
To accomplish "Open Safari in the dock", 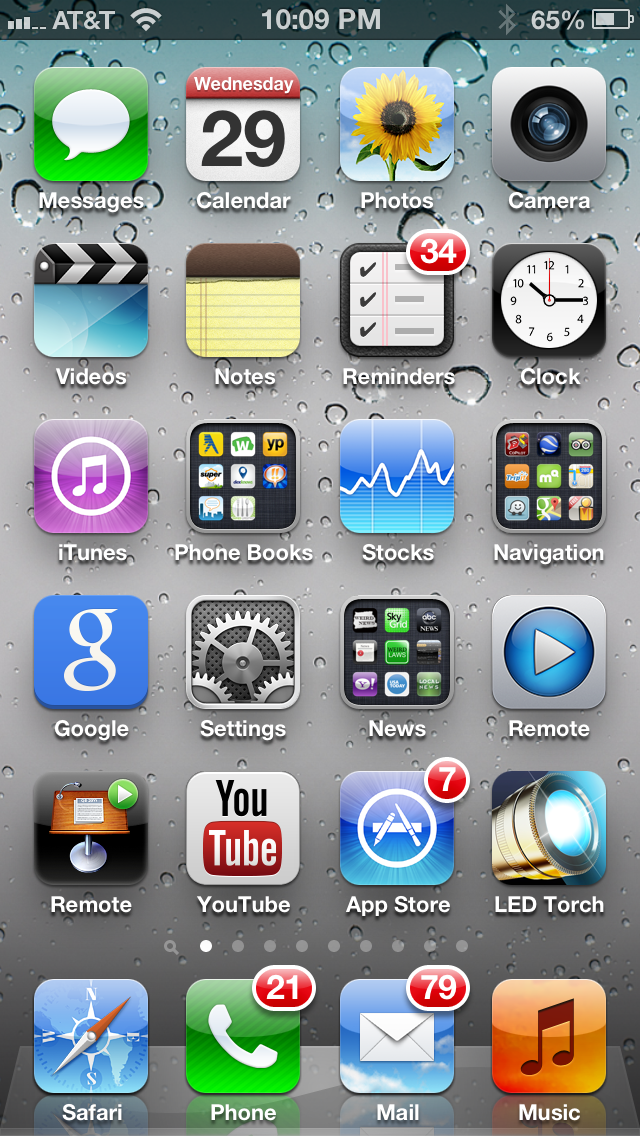I will (91, 1036).
